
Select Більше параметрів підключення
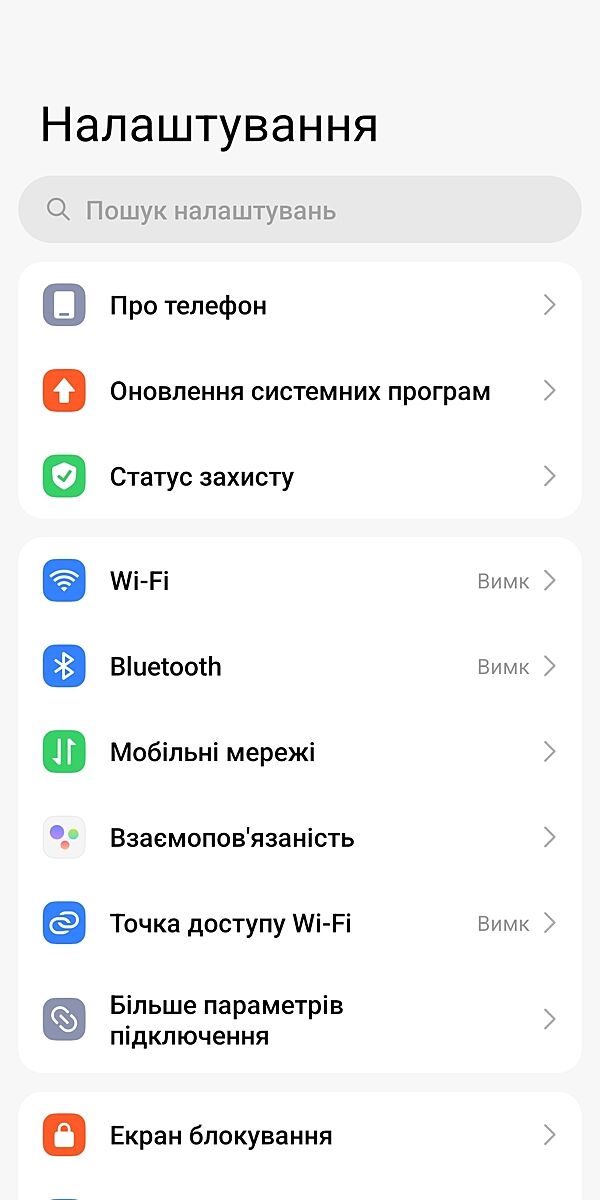pyautogui.click(x=300, y=1020)
